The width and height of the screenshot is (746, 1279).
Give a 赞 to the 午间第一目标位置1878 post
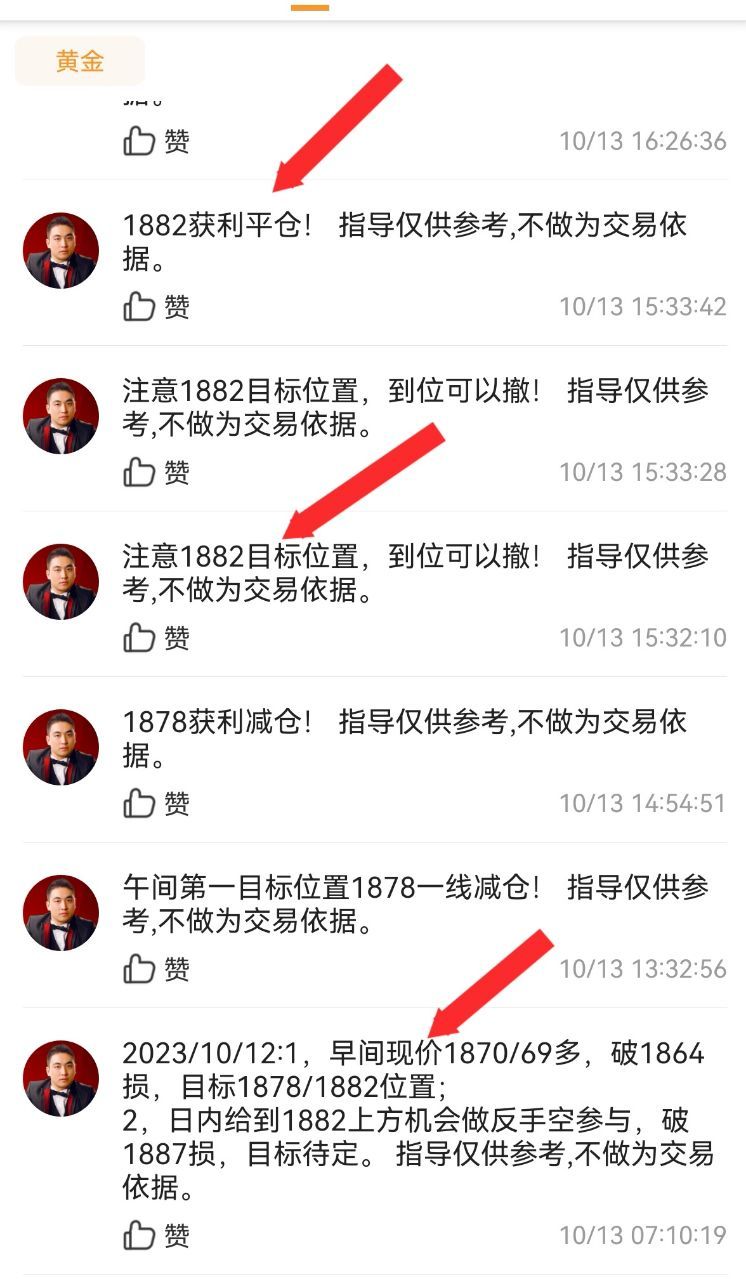coord(155,969)
